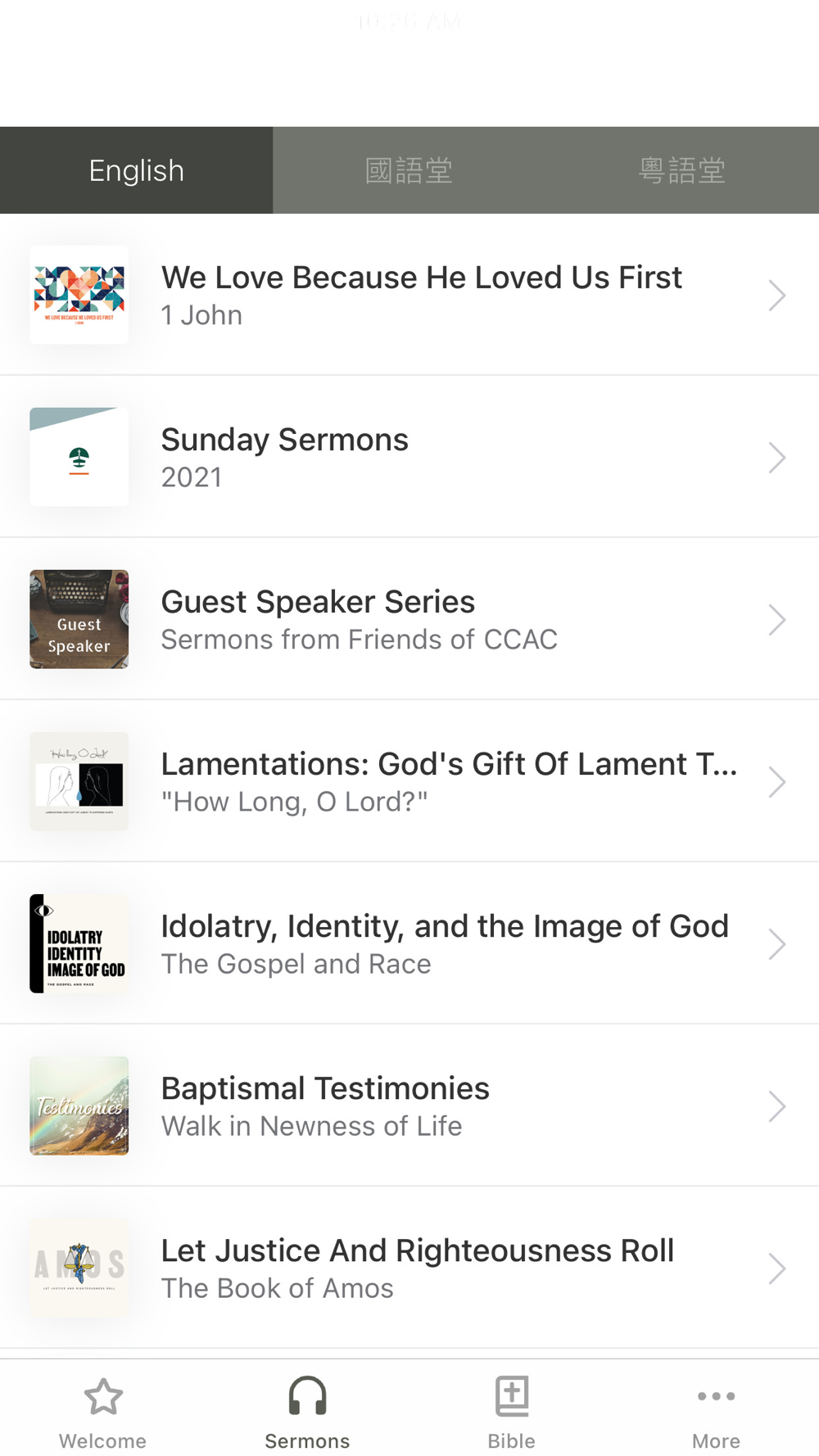Tap the Sermons tab in bottom bar
Screen dimensions: 819x1456
(307, 1412)
